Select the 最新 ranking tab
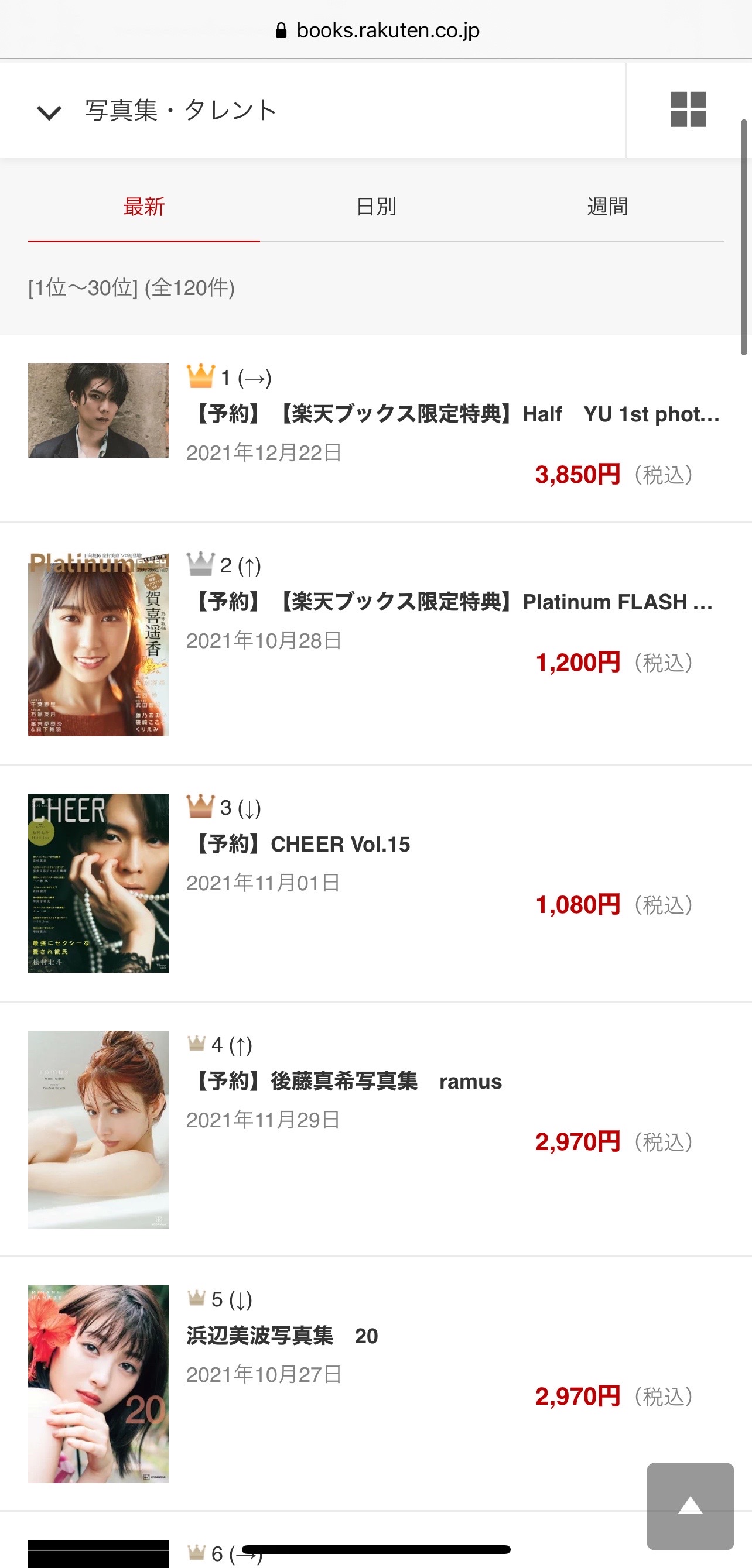 pos(143,207)
